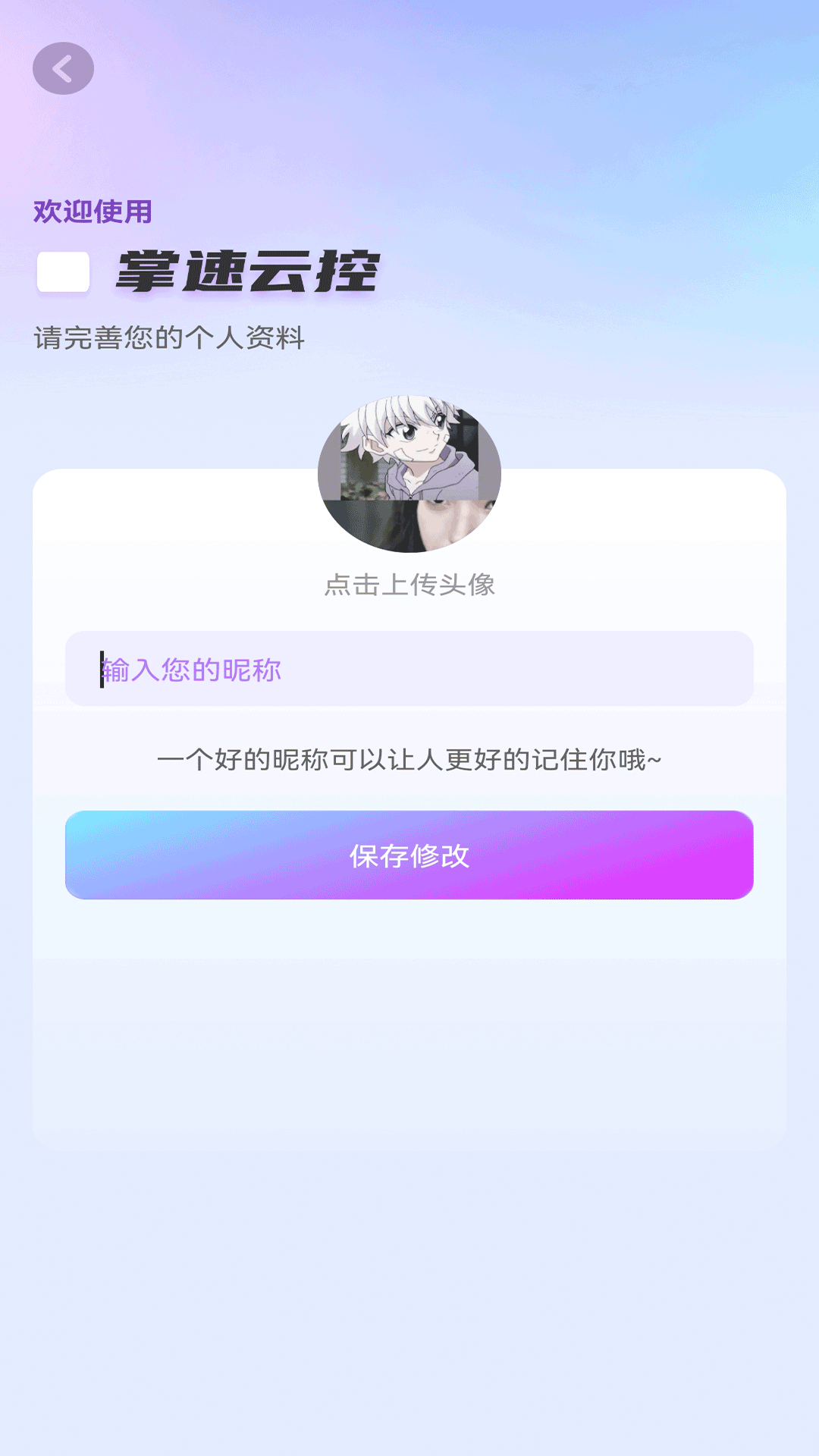Select the purple back navigation circle
This screenshot has height=1456, width=819.
pyautogui.click(x=64, y=67)
